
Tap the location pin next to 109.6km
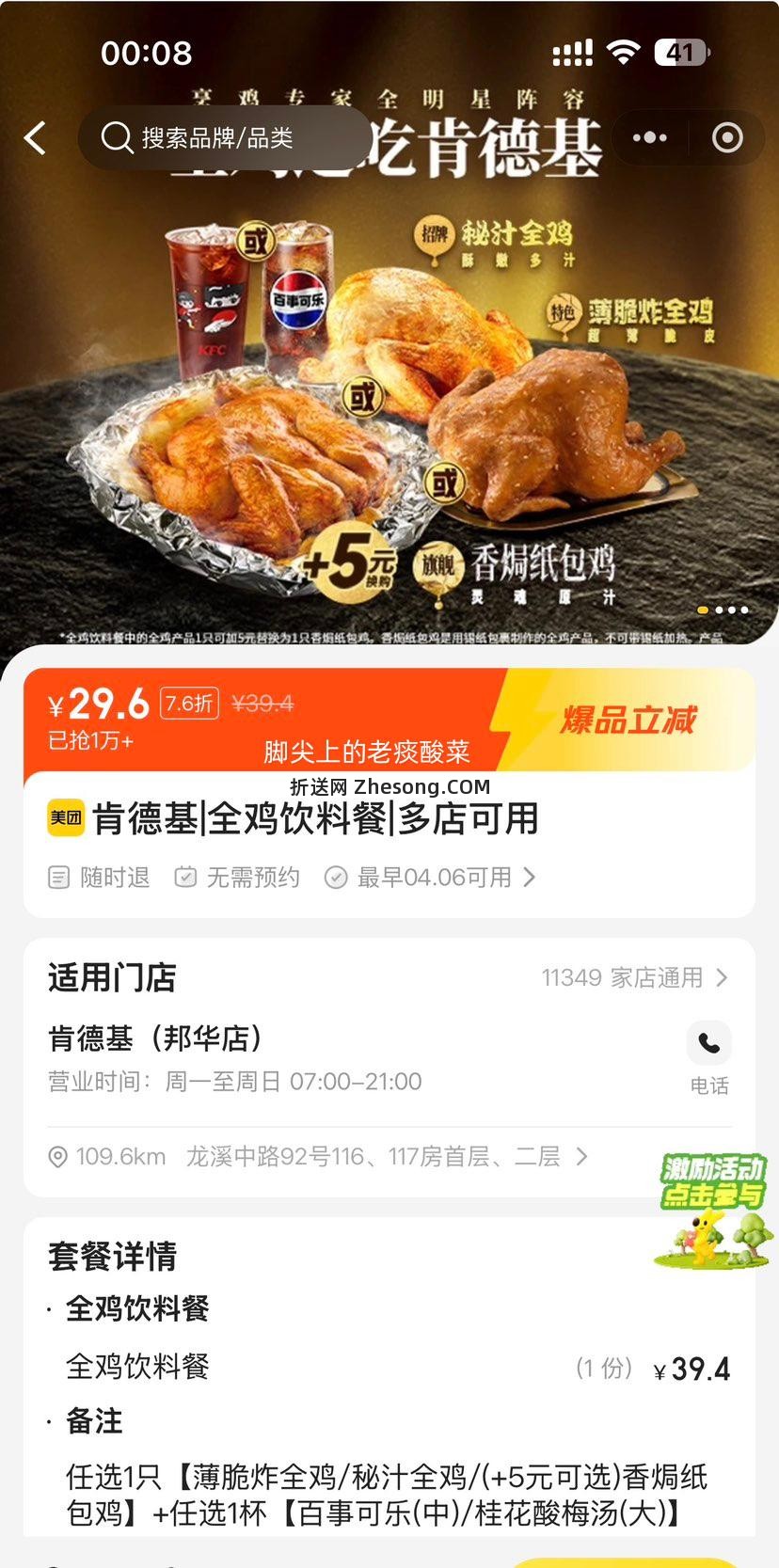pos(56,1157)
